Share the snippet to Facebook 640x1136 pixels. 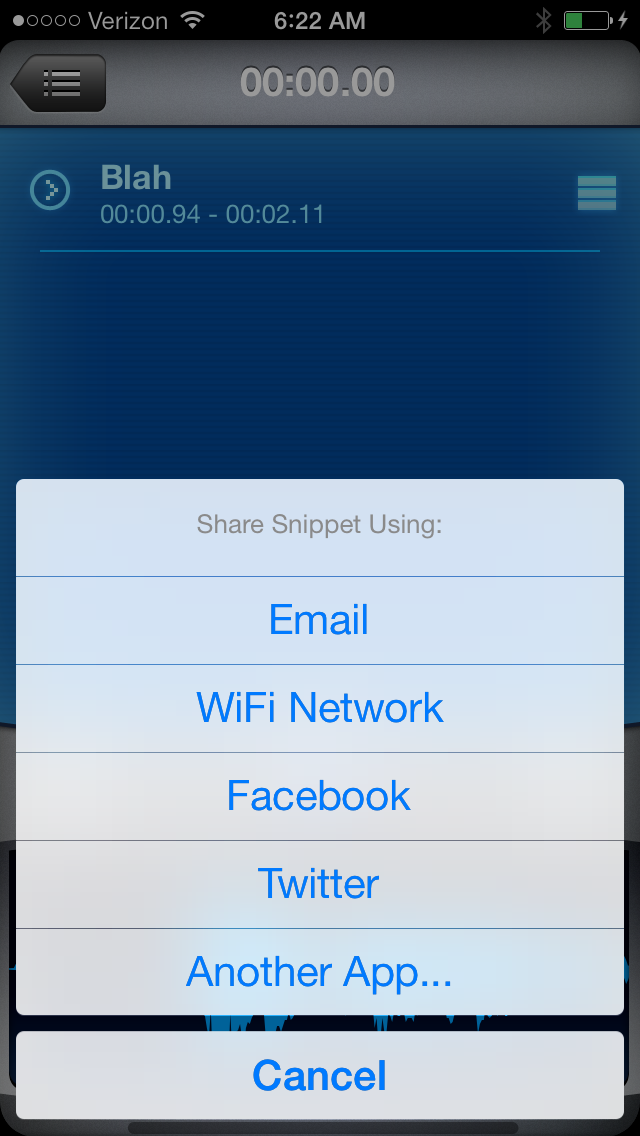[319, 796]
